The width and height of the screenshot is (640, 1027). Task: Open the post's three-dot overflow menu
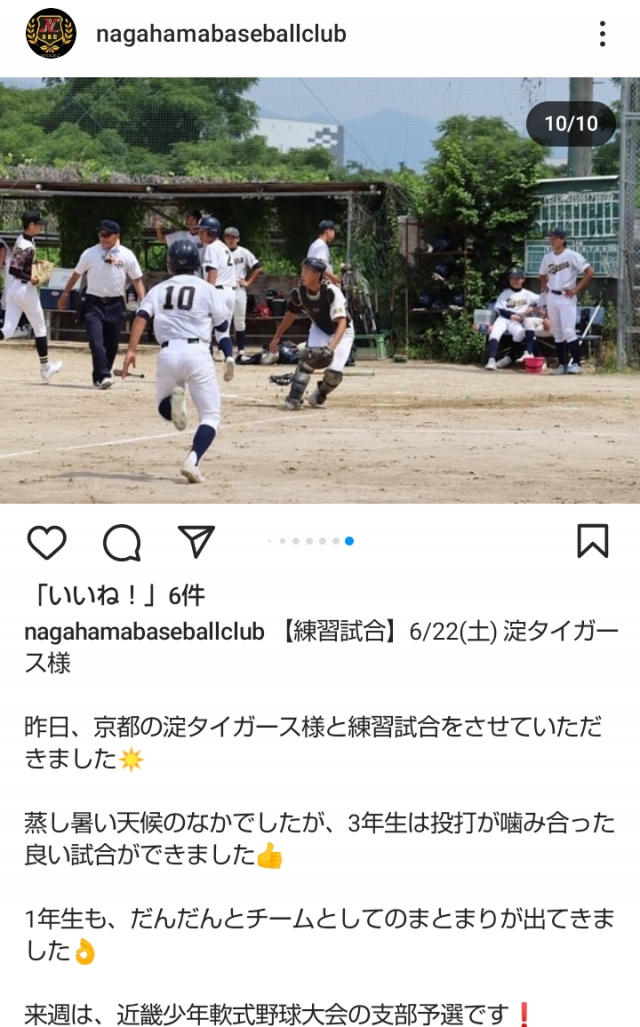pos(602,34)
